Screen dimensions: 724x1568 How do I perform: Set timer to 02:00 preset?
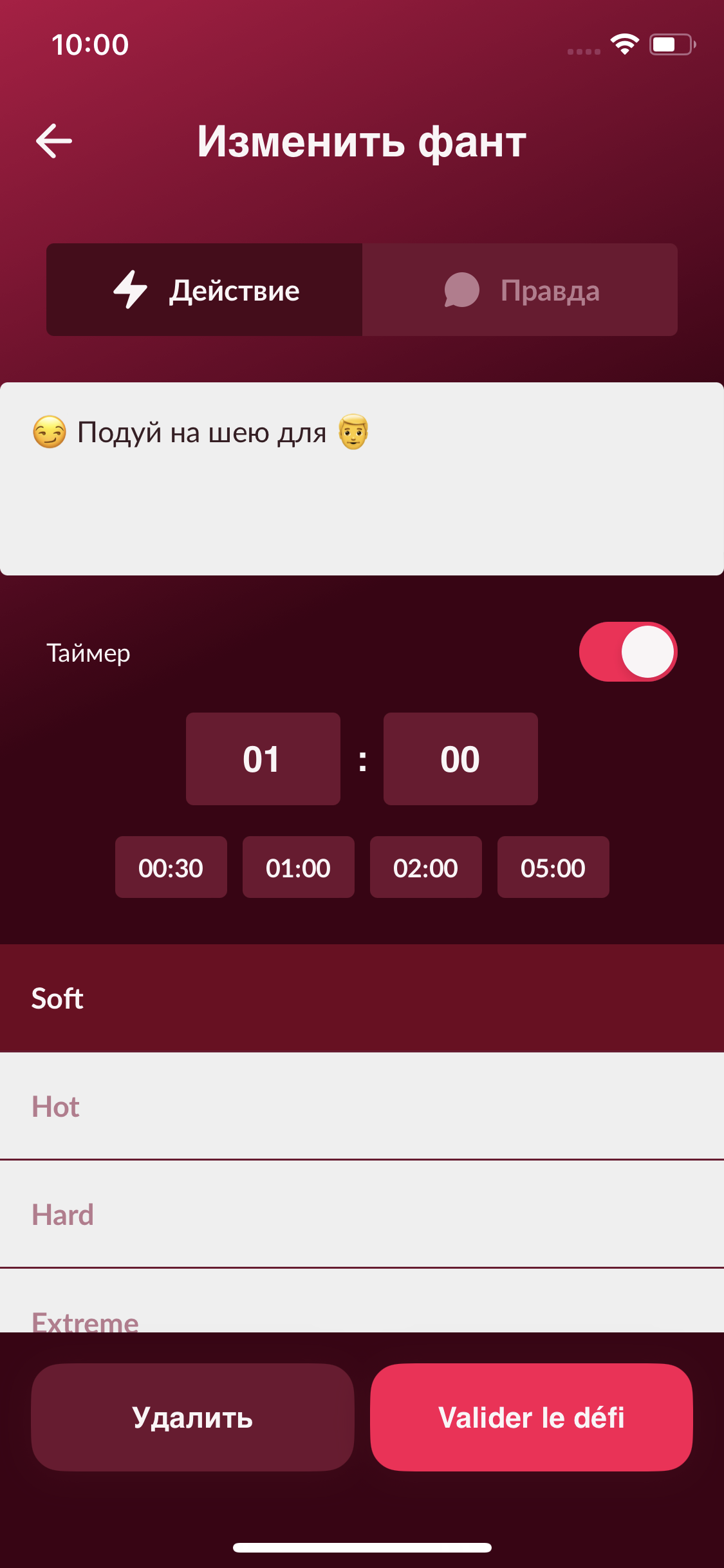(x=426, y=867)
